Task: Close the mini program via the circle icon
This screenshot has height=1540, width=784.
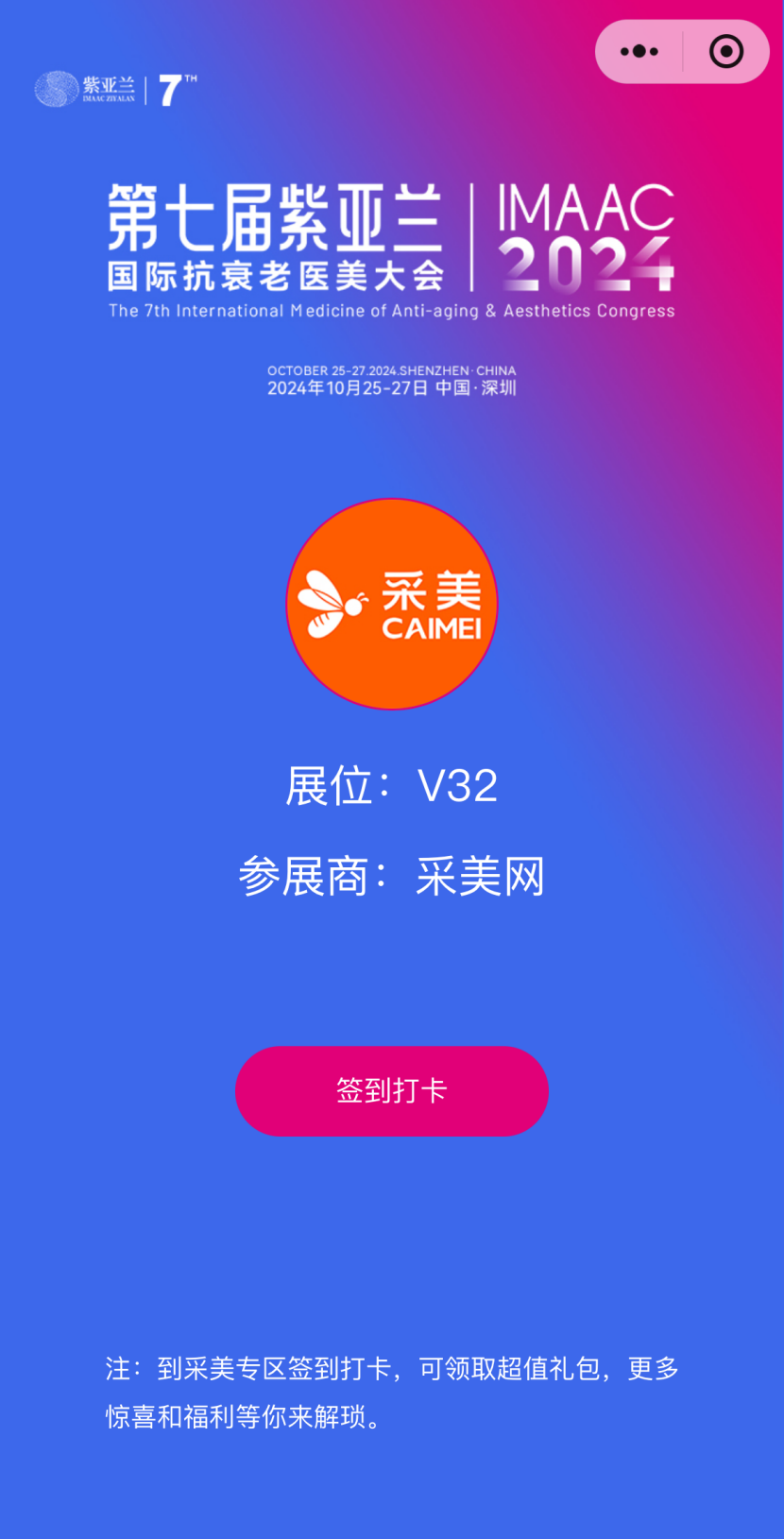Action: pyautogui.click(x=725, y=52)
